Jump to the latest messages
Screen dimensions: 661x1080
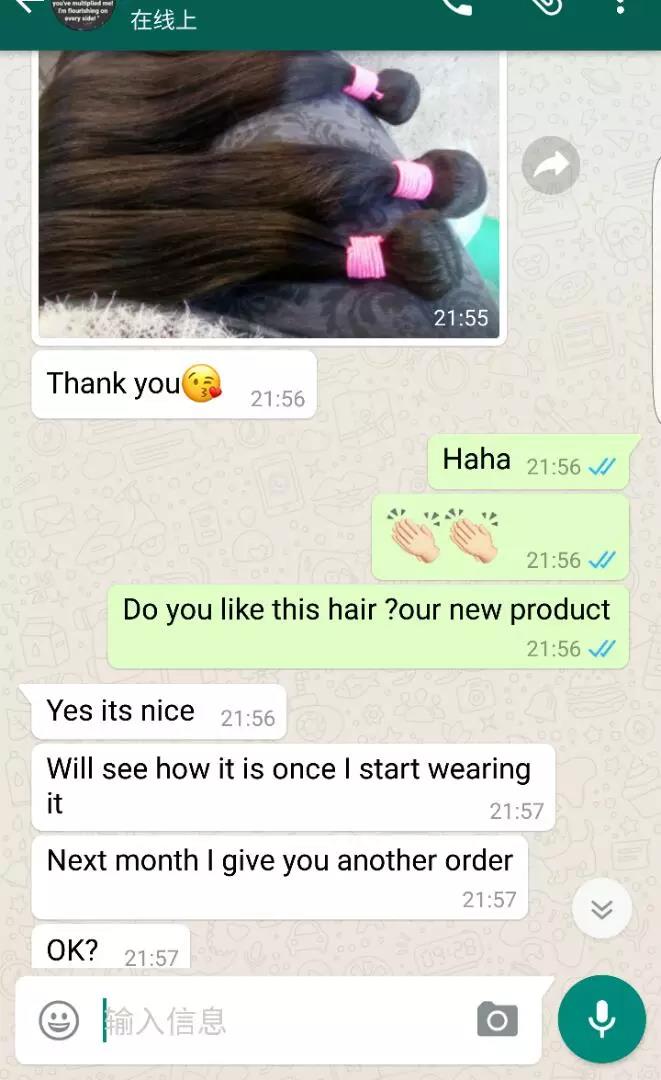pyautogui.click(x=602, y=908)
